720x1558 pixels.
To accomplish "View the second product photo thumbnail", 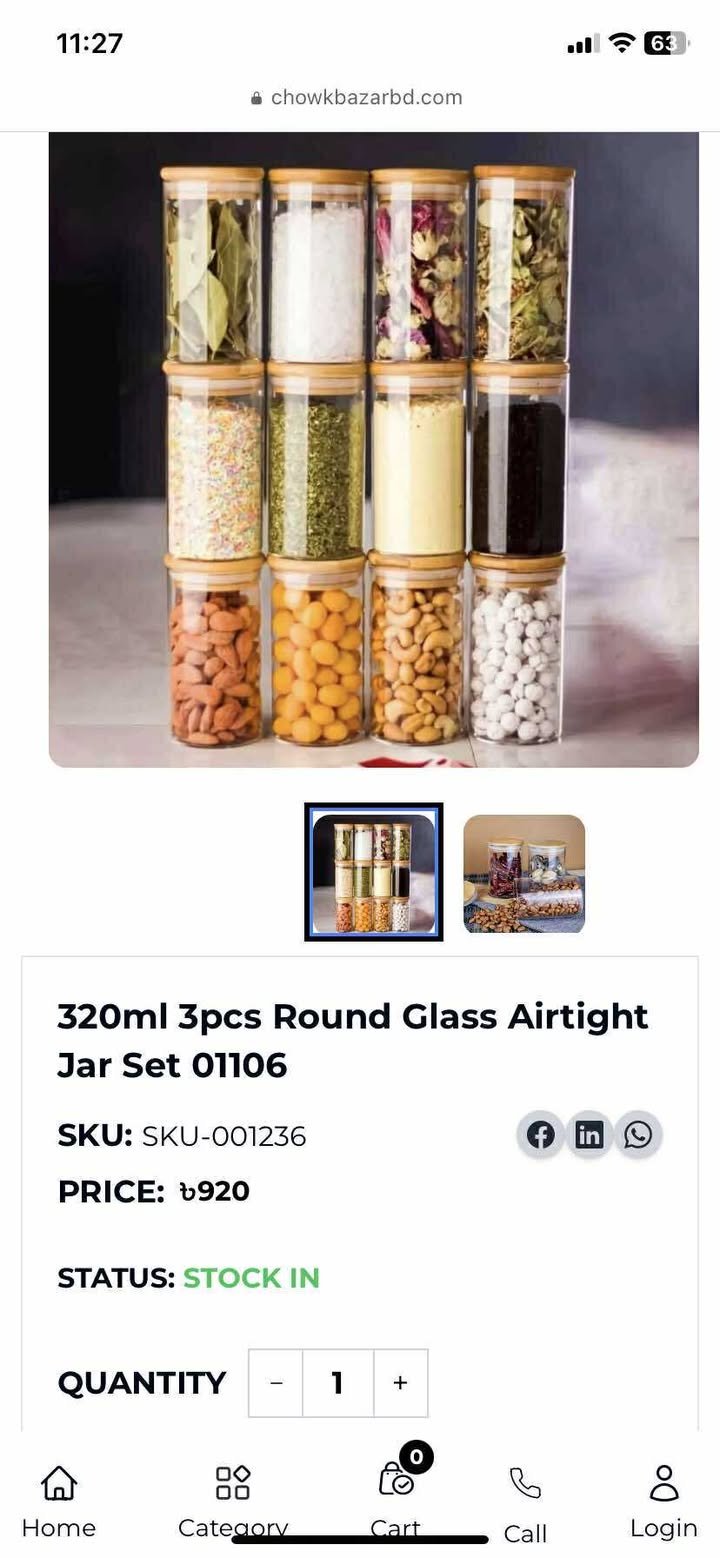I will pyautogui.click(x=524, y=873).
